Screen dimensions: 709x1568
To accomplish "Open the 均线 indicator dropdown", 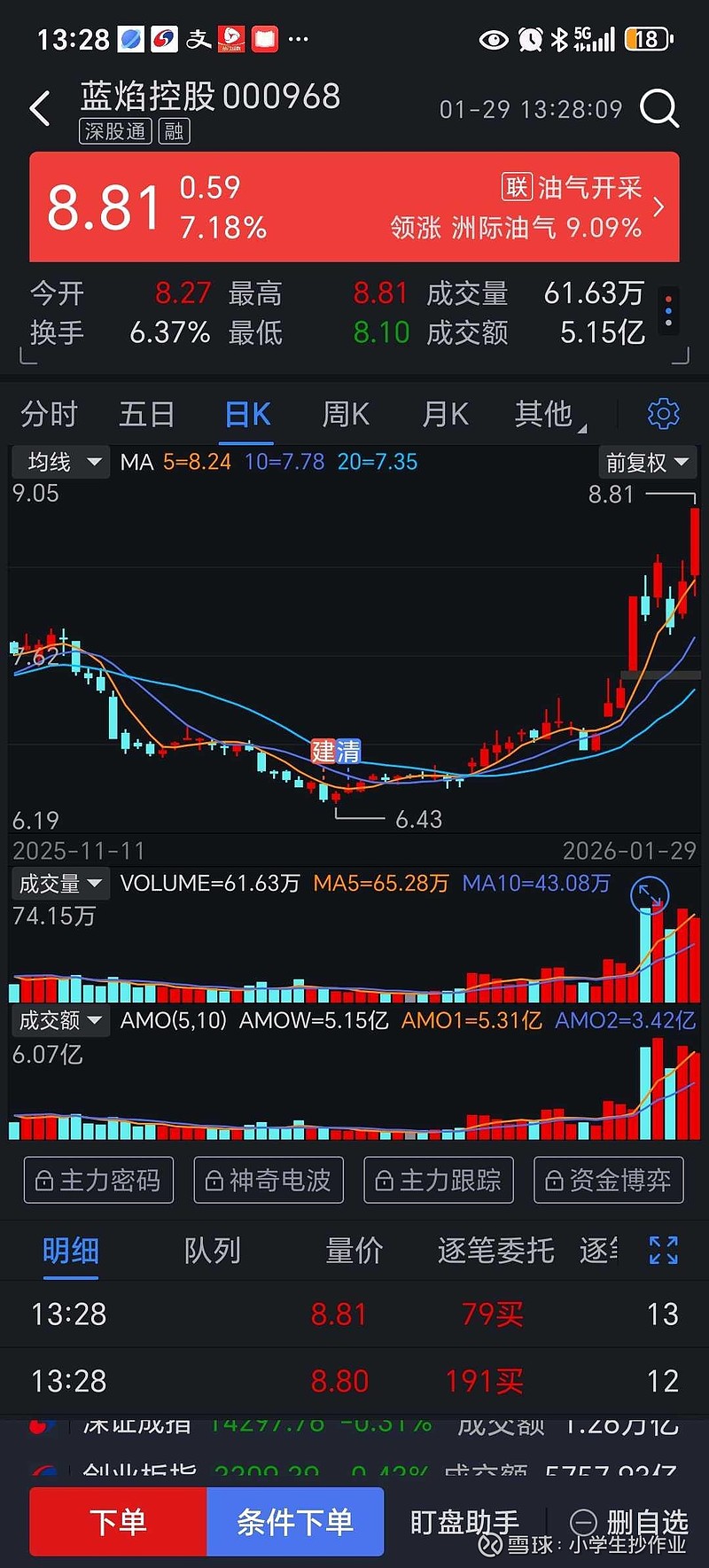I will coord(59,462).
